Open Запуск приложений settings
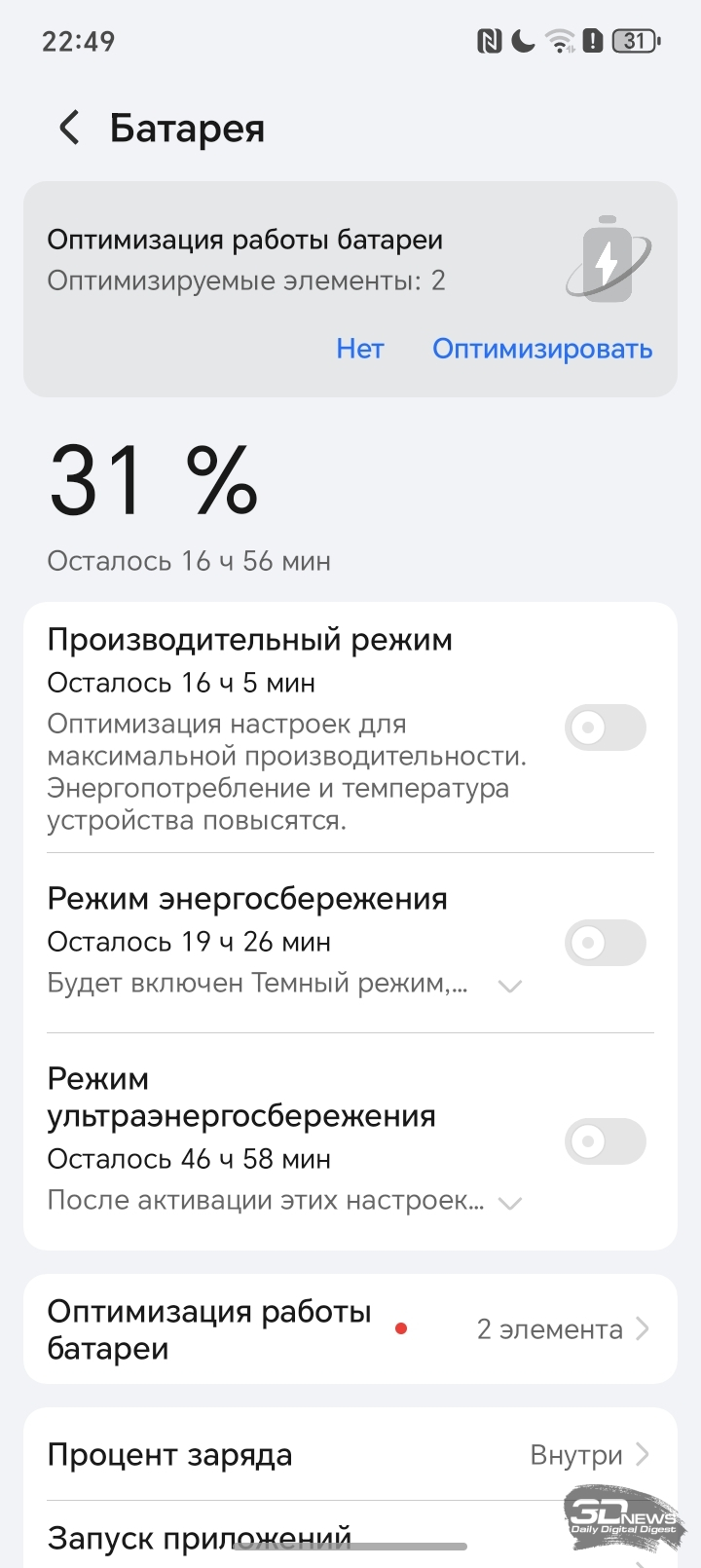The height and width of the screenshot is (1568, 701). click(200, 1537)
